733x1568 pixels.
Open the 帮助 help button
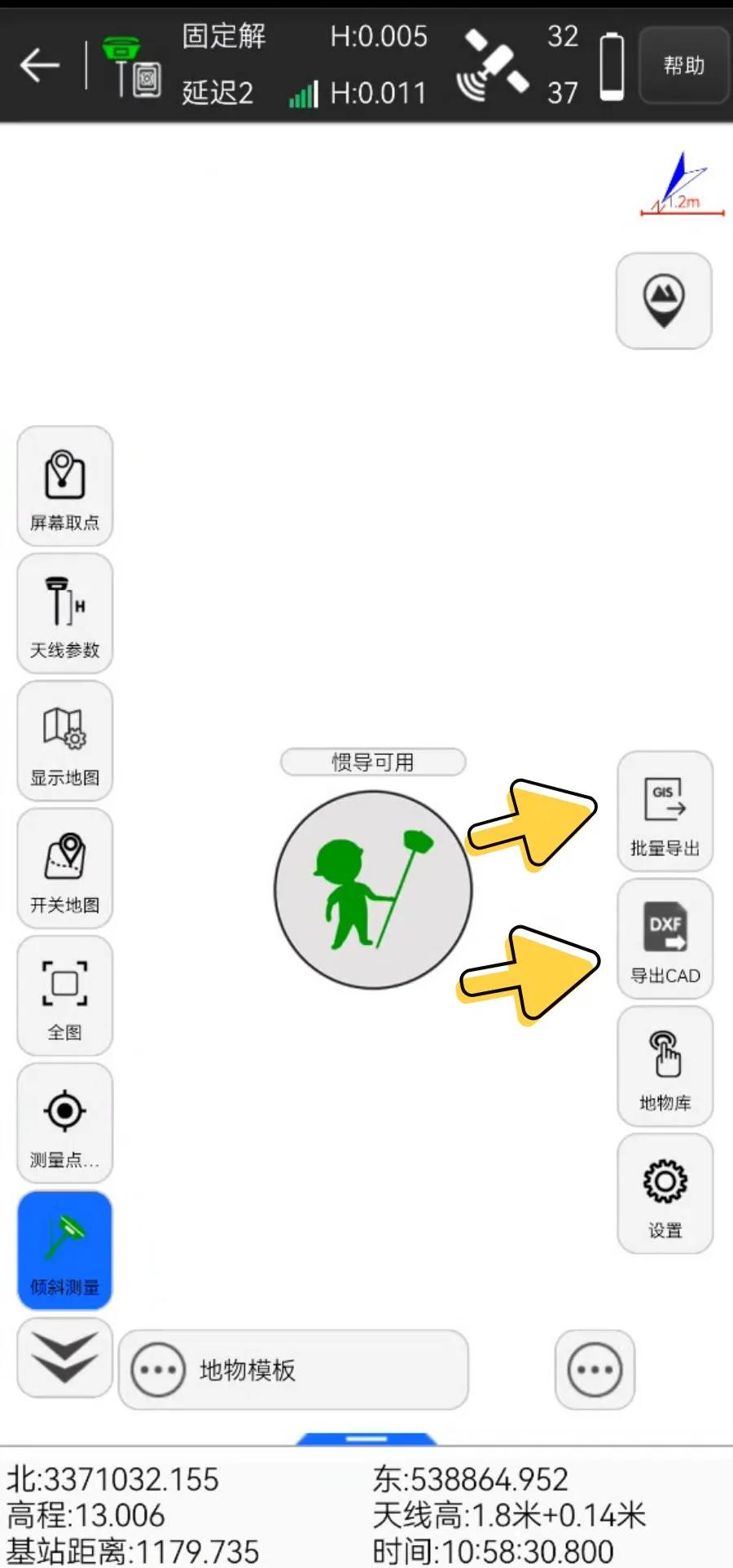[683, 65]
